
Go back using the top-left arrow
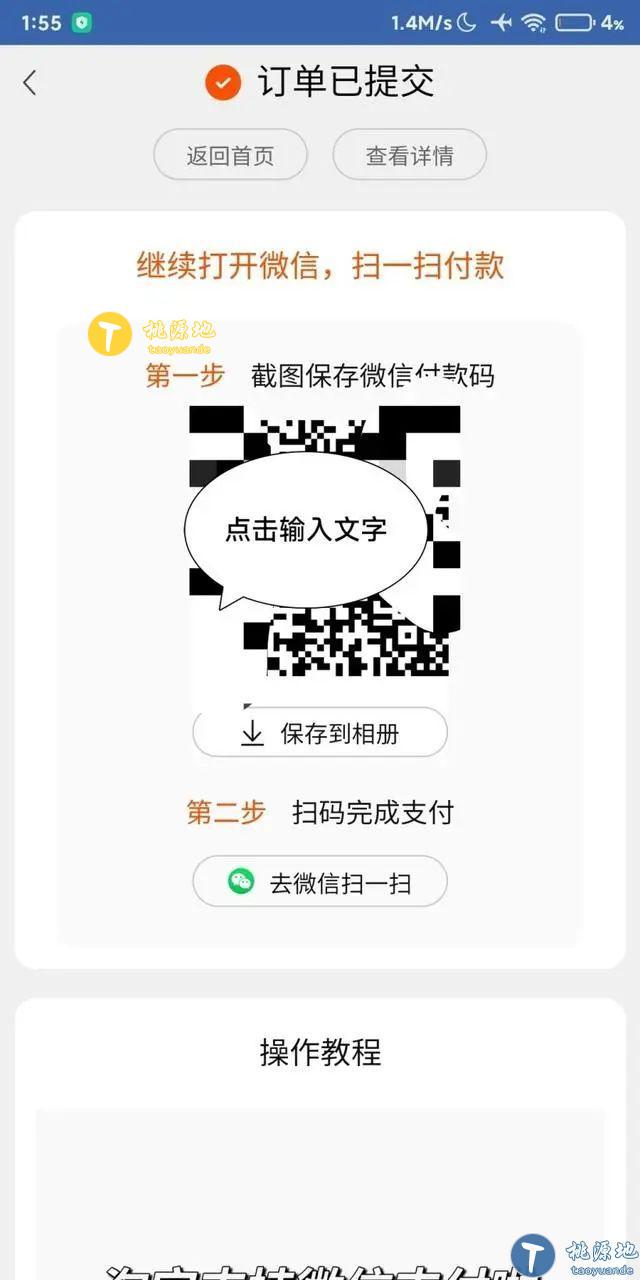(x=30, y=83)
